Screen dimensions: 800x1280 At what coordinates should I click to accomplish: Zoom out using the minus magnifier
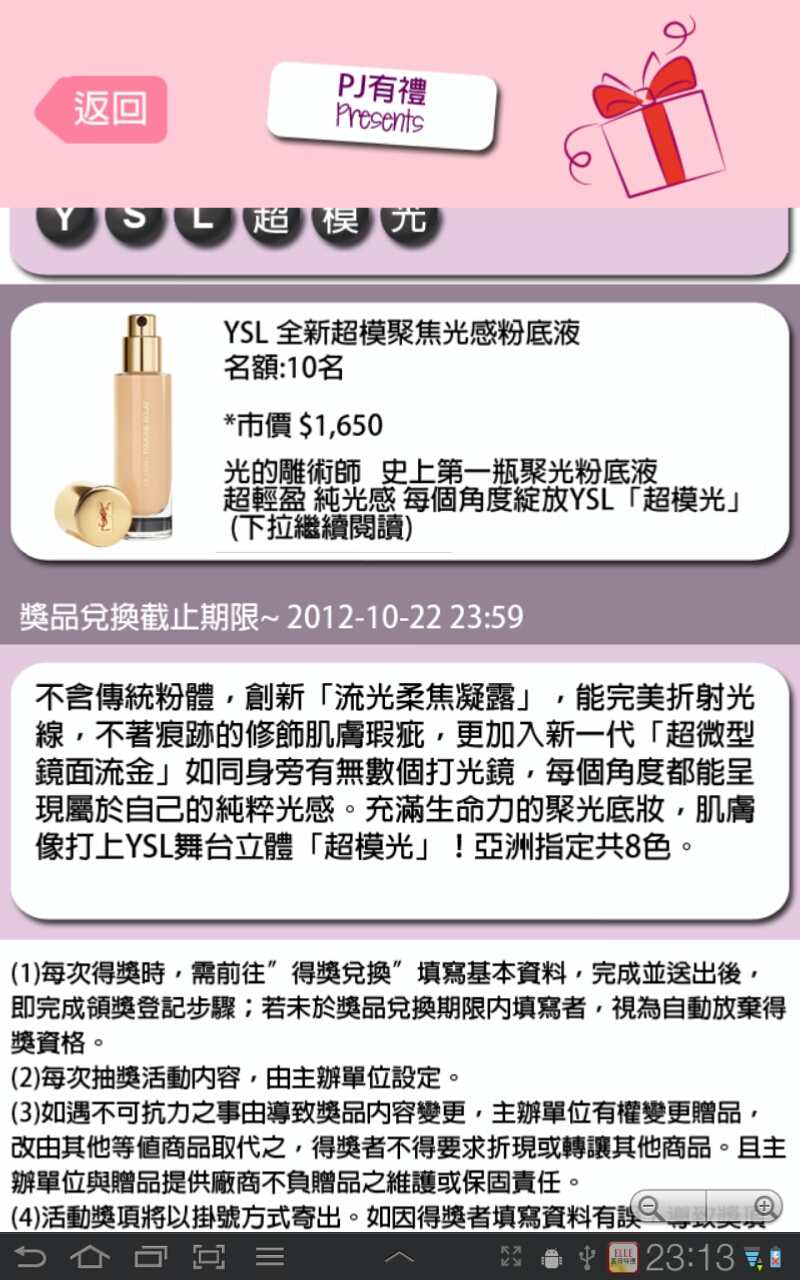click(x=651, y=1207)
